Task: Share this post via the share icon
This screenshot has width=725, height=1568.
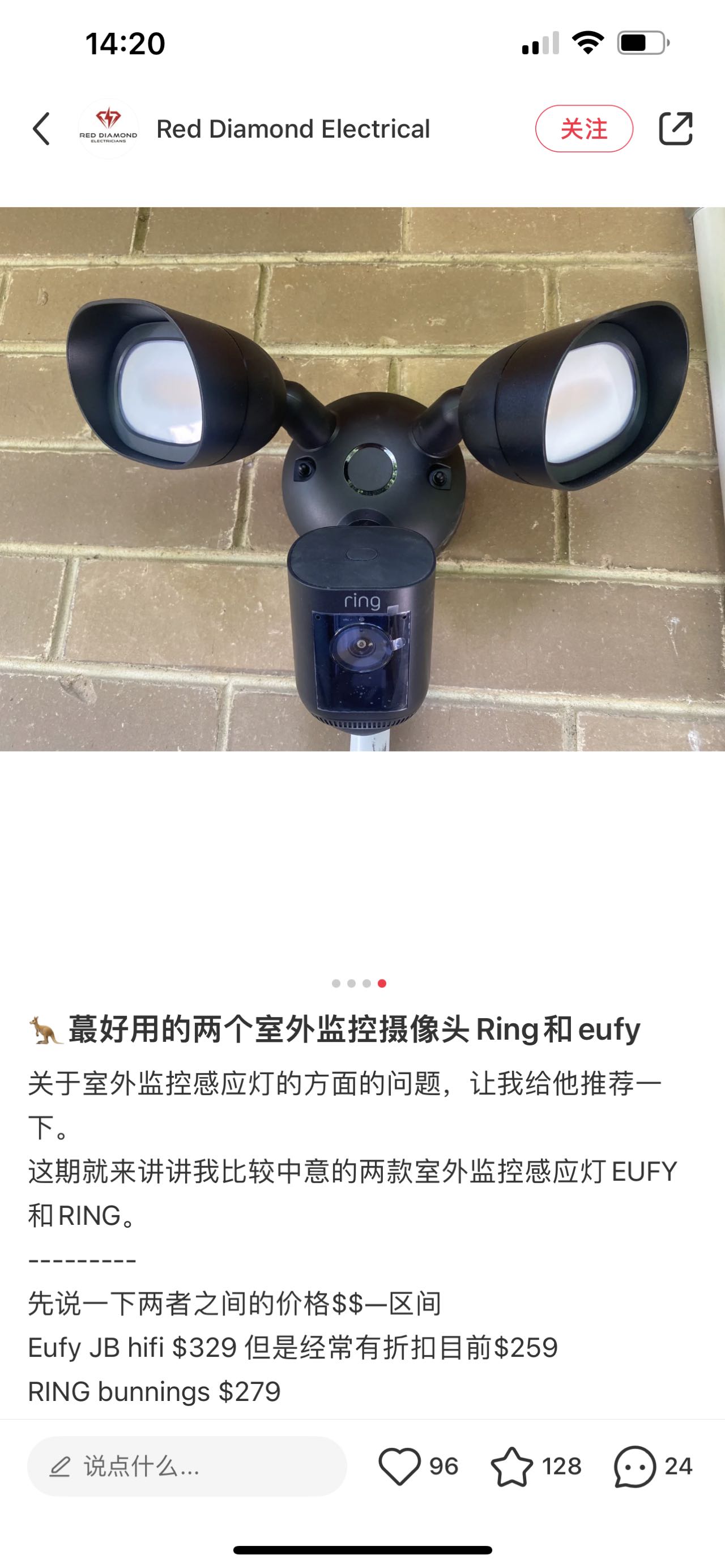Action: point(676,129)
